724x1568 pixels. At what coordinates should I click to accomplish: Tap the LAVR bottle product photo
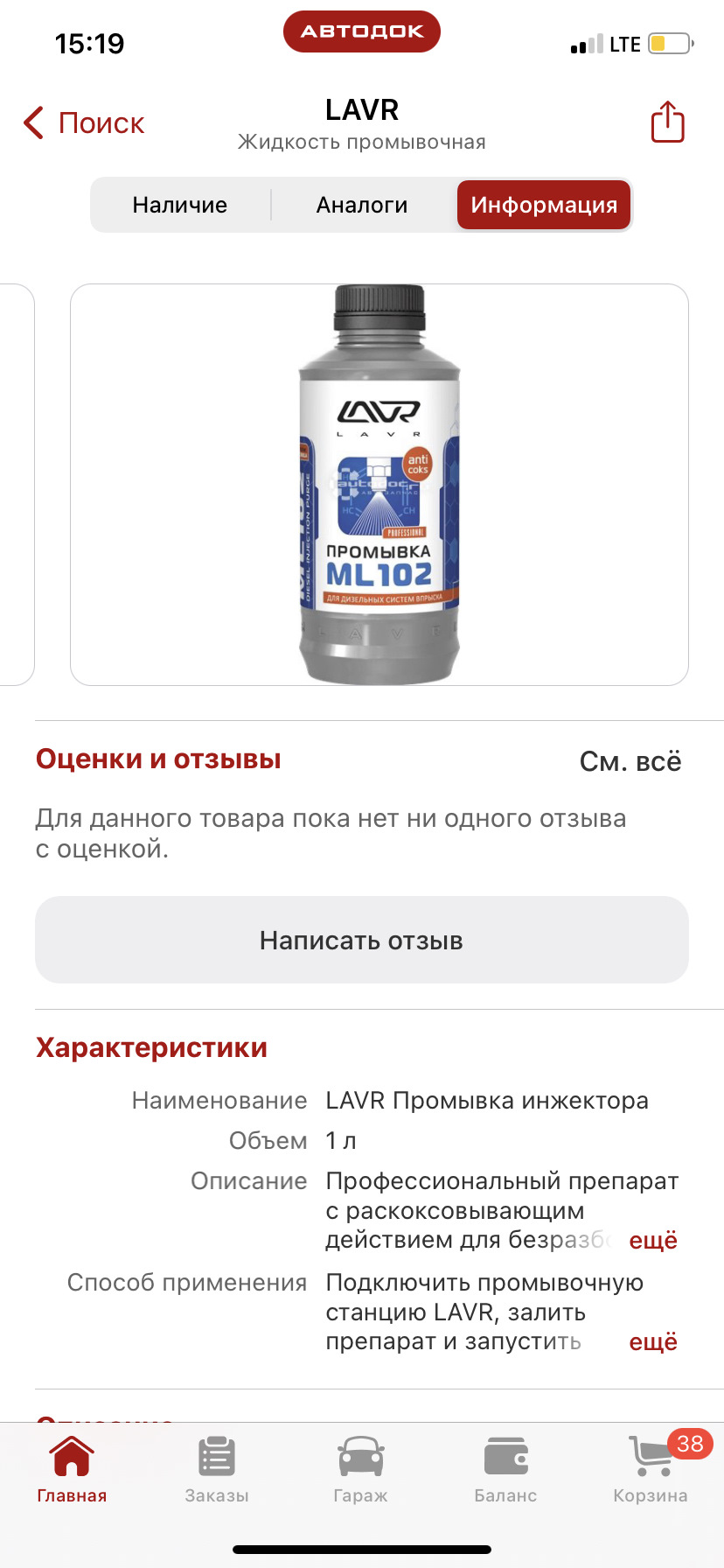coord(376,481)
